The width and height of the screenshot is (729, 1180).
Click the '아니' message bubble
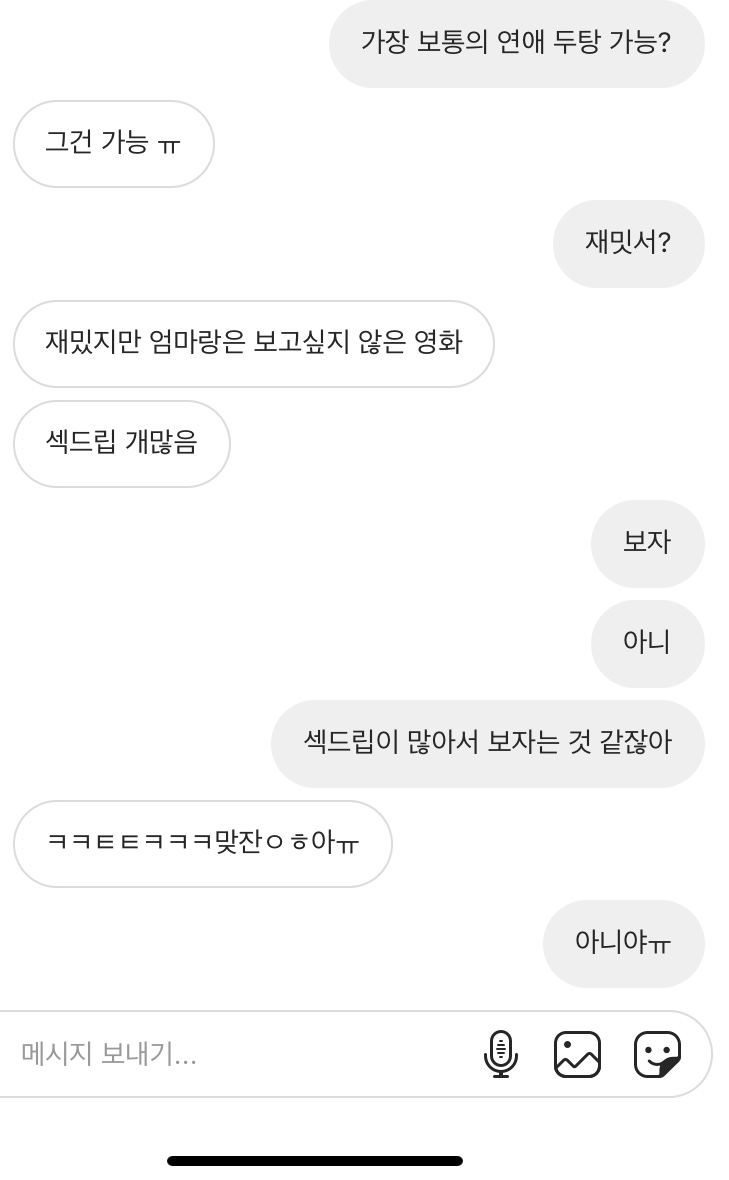[x=647, y=643]
